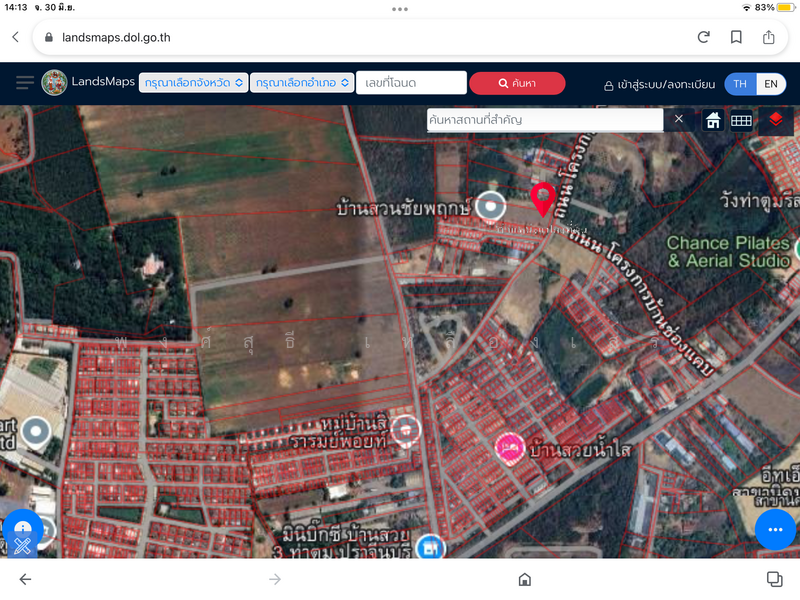
Task: Expand the district selection dropdown
Action: 303,83
